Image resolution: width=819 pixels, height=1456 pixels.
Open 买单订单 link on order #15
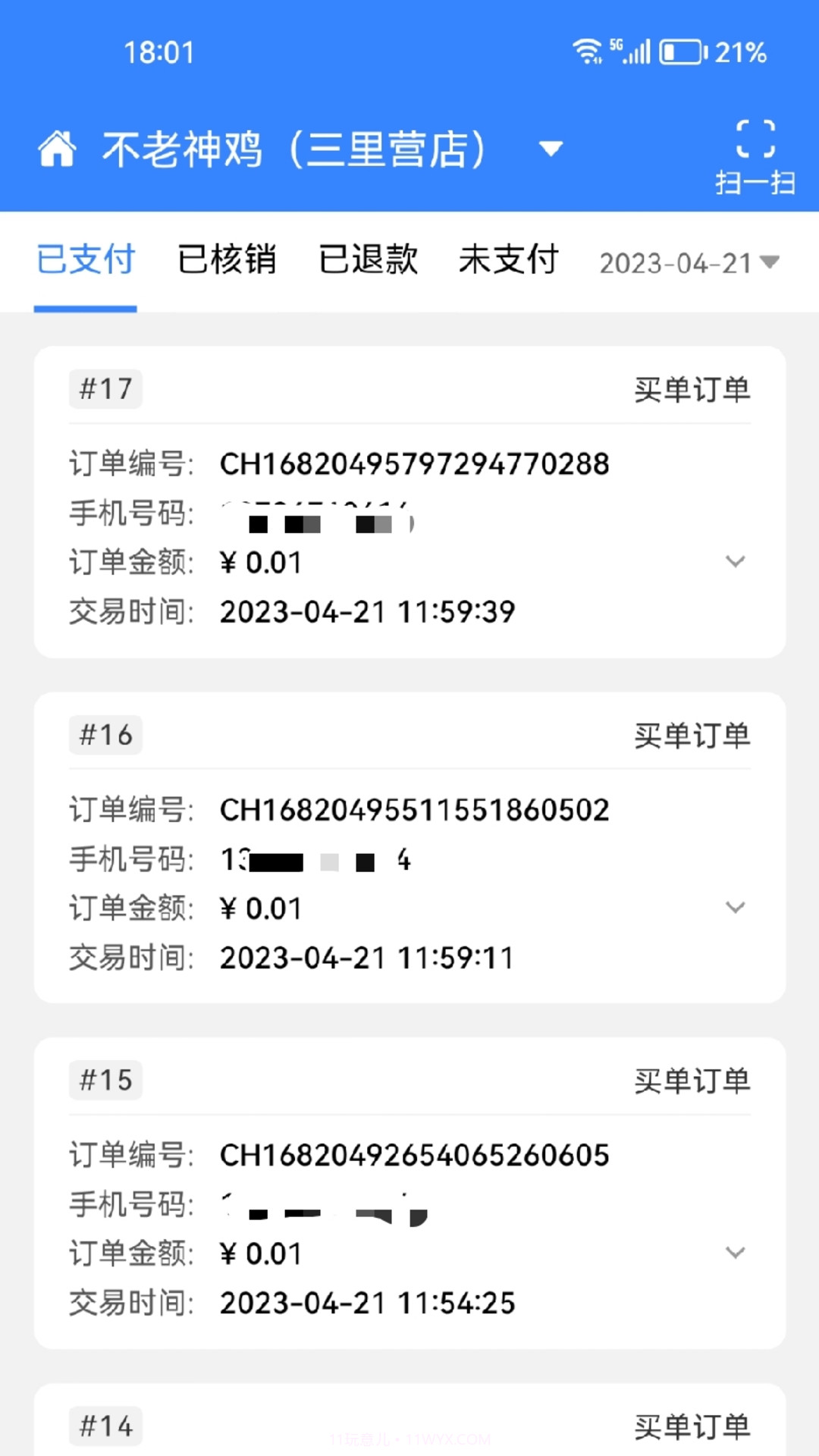[x=694, y=1081]
